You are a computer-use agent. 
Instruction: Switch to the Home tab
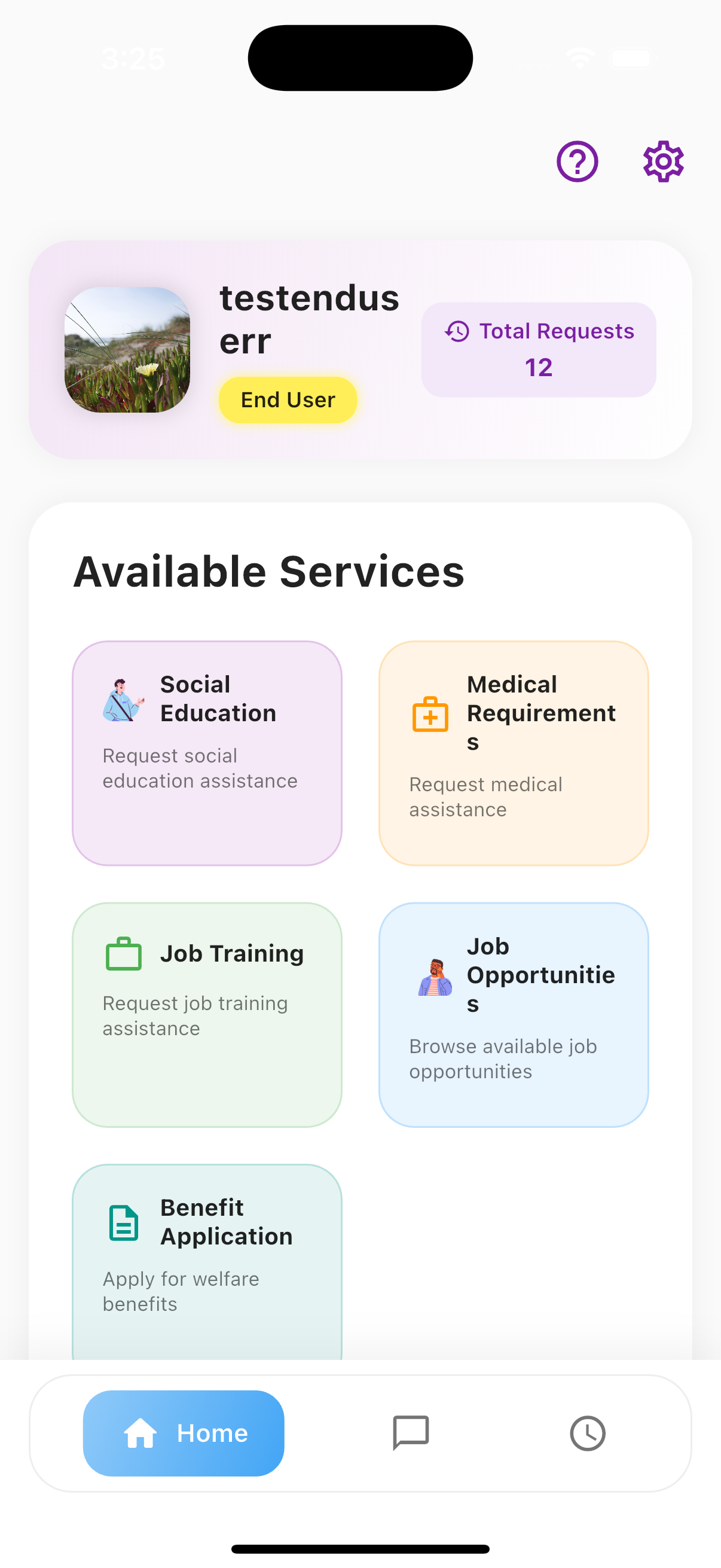184,1433
